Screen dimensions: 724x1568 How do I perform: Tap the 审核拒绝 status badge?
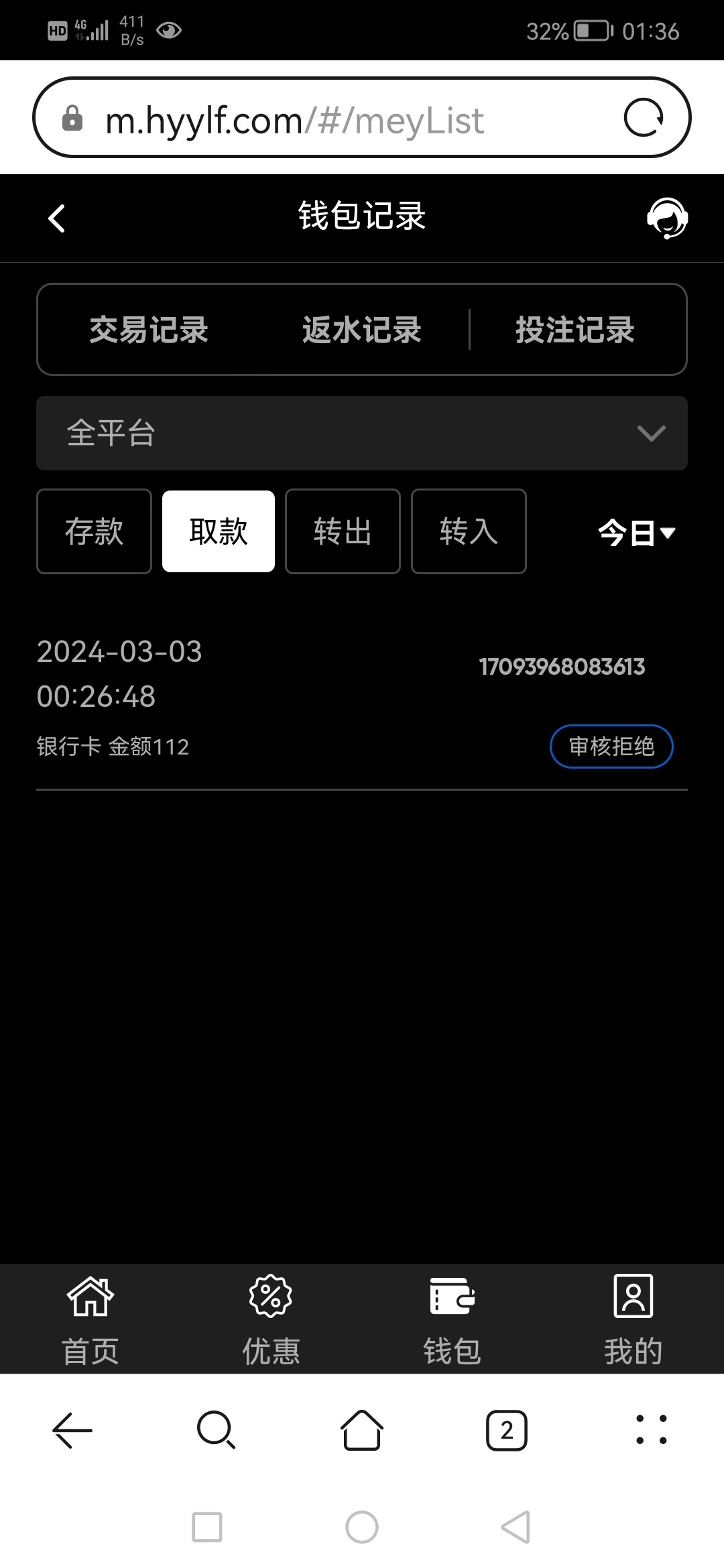click(611, 746)
